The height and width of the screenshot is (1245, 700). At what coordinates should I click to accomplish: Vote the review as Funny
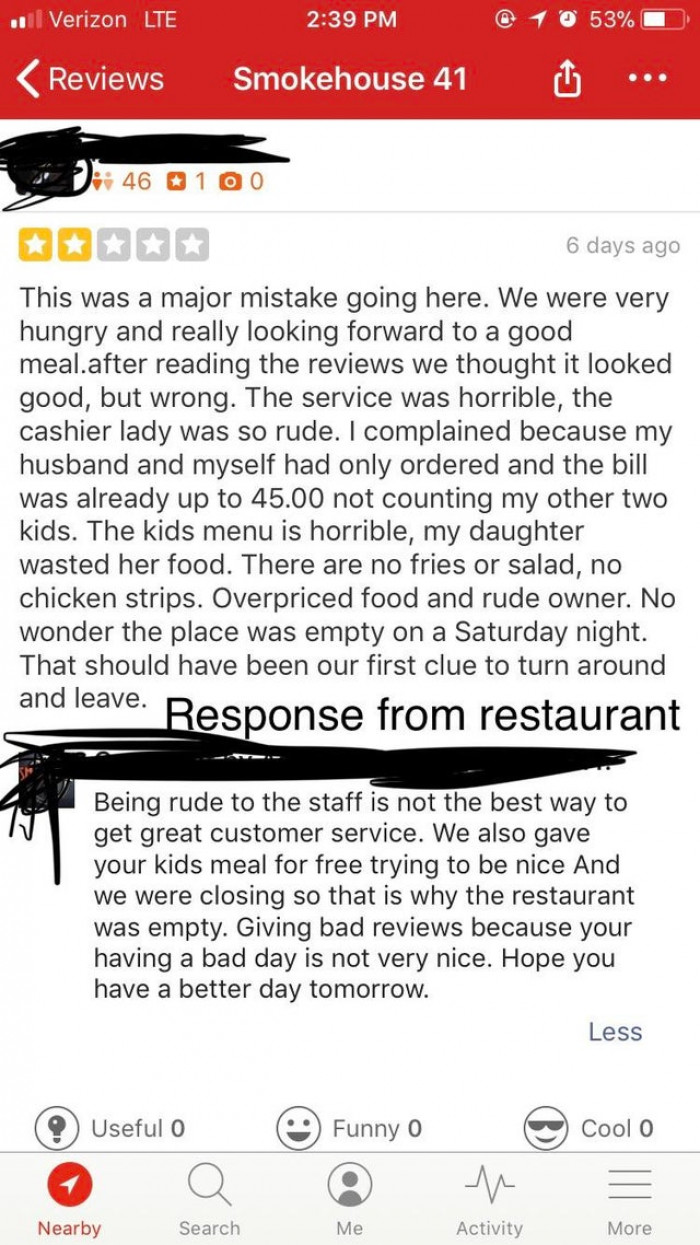349,1129
